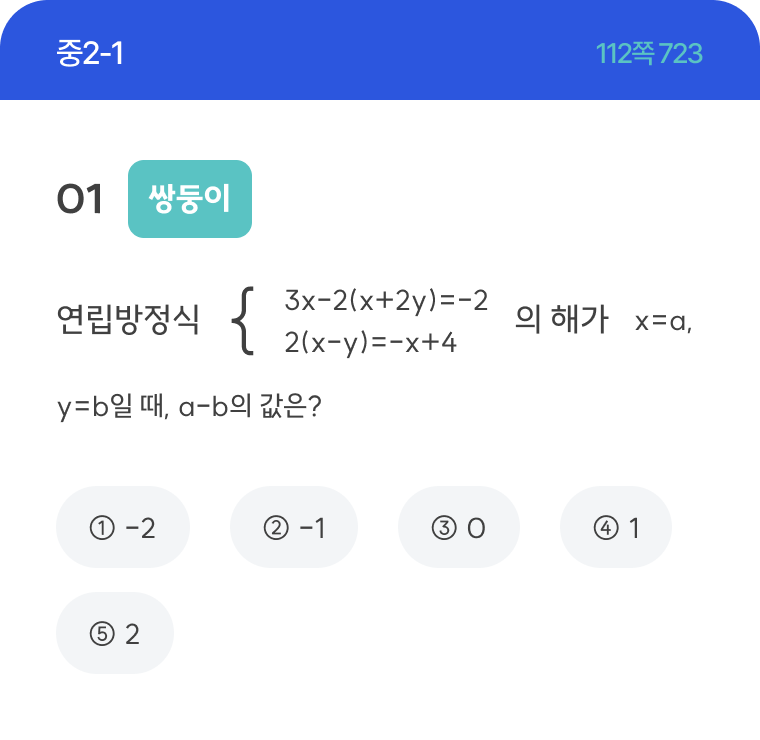Open the 쌍둥이 twin problem badge

click(x=190, y=199)
